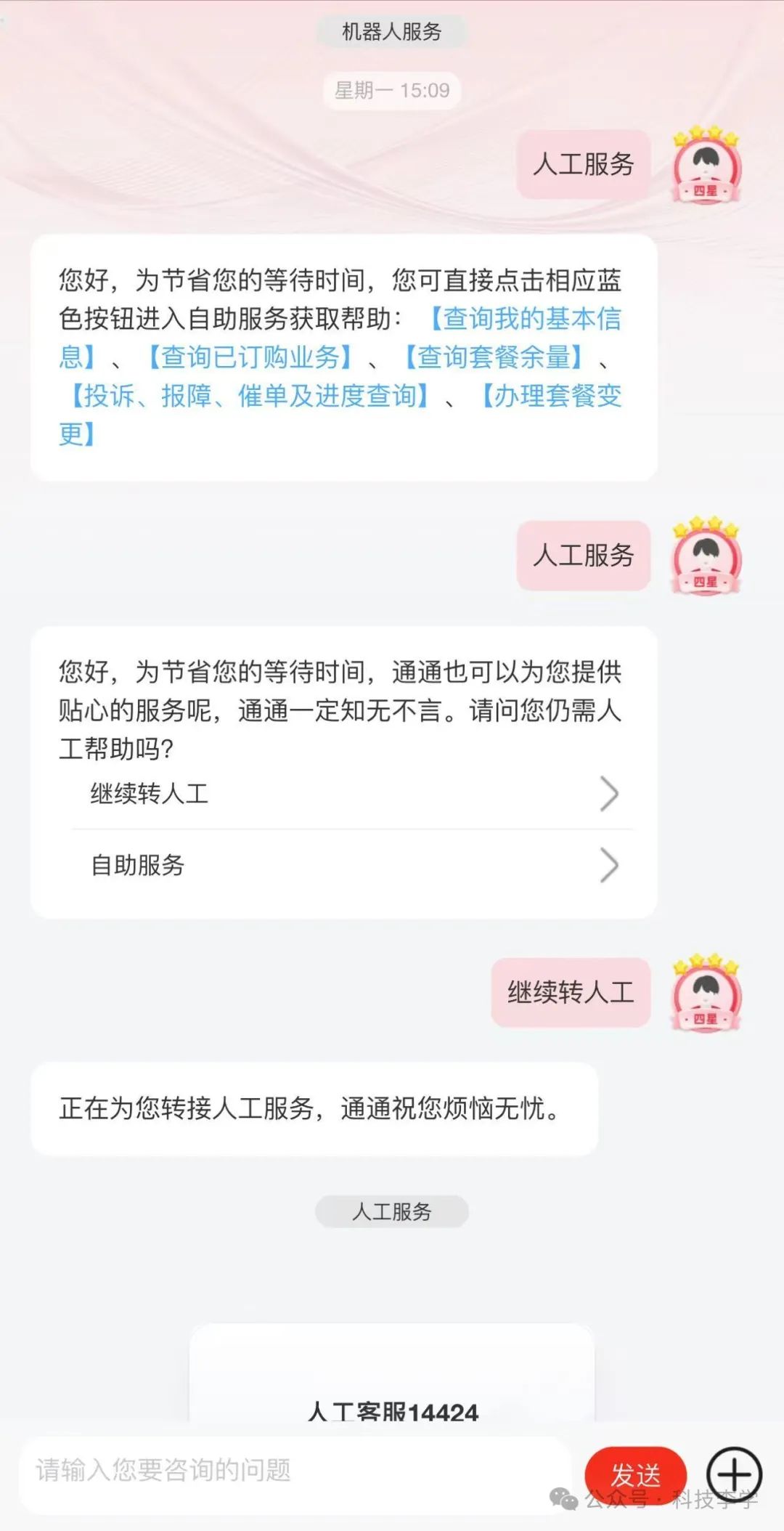Open the 查询我的基本信息 link
This screenshot has width=784, height=1531.
click(x=526, y=319)
